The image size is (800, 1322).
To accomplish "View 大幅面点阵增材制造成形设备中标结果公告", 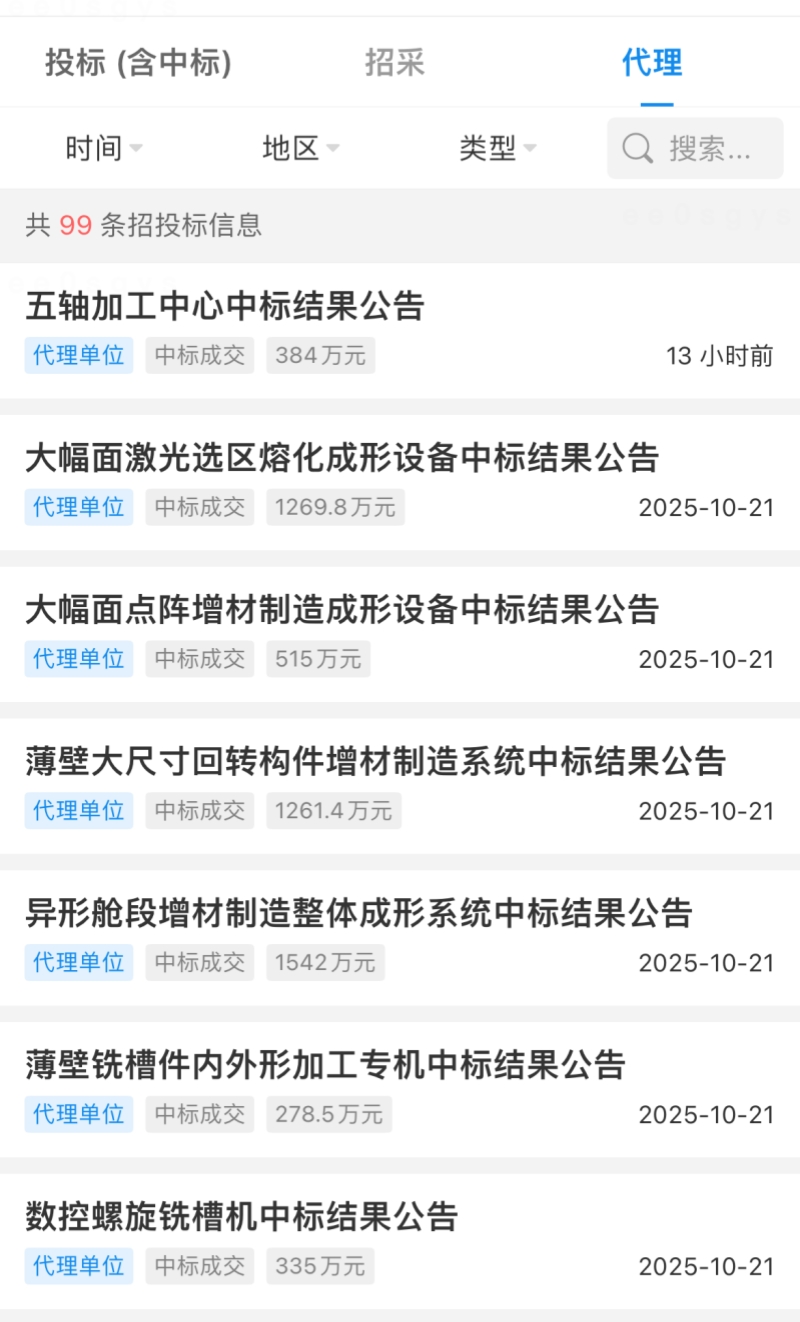I will point(342,610).
